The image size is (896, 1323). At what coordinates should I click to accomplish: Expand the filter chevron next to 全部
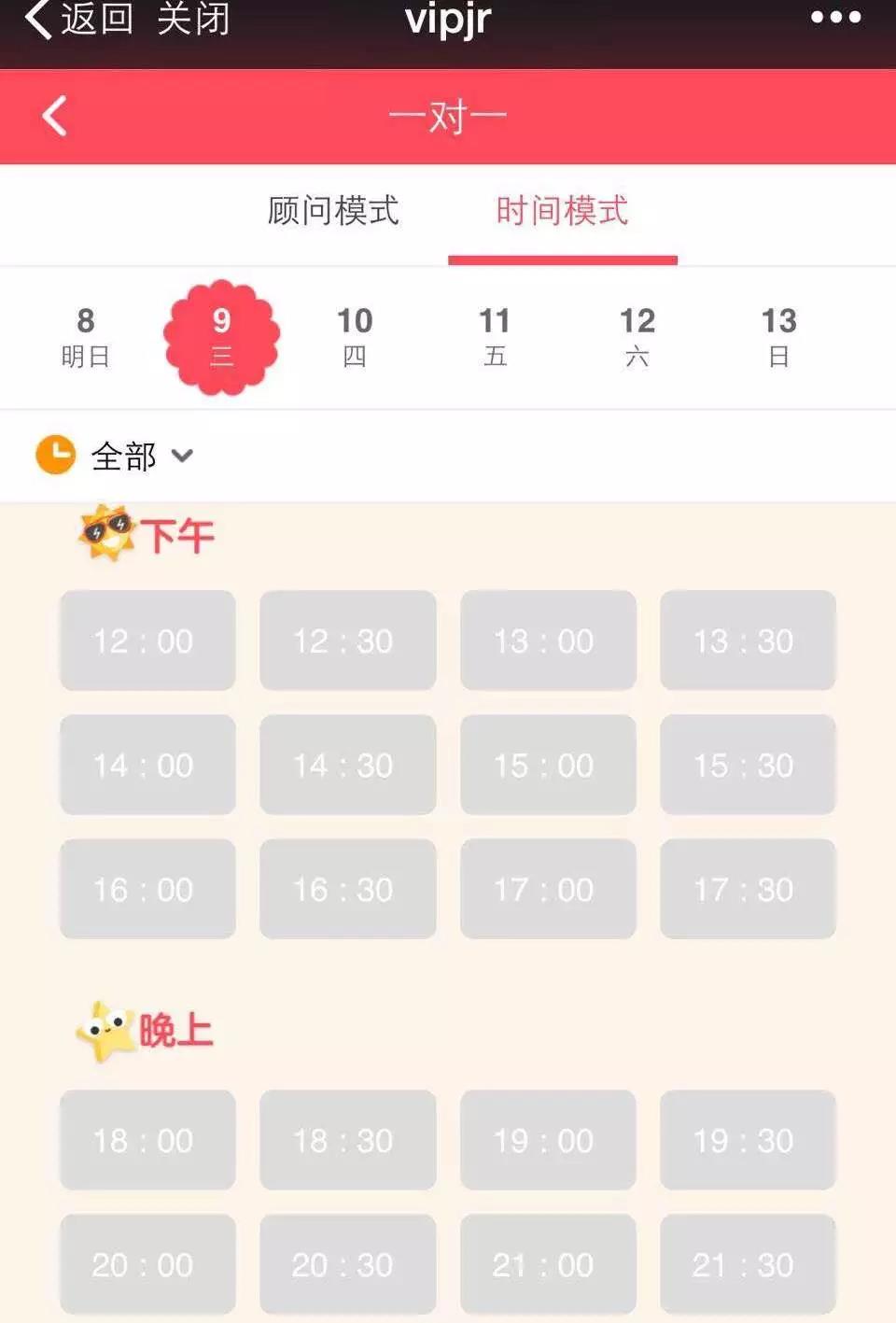pyautogui.click(x=183, y=457)
